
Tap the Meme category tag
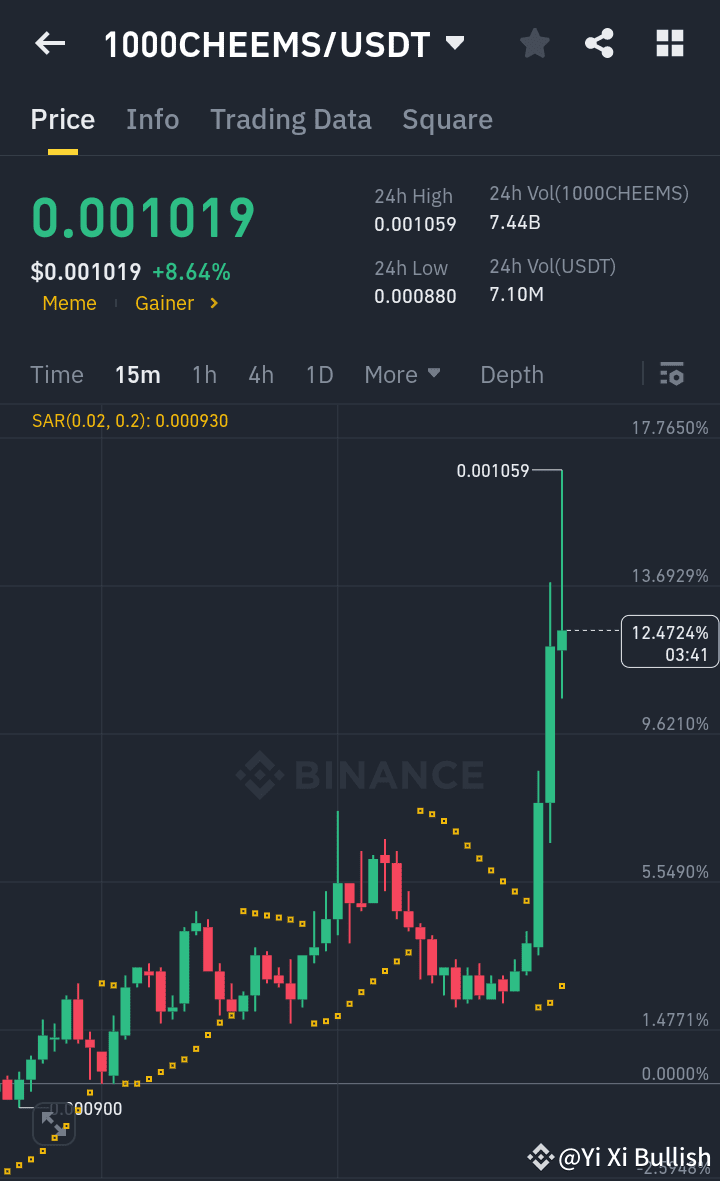tap(69, 303)
